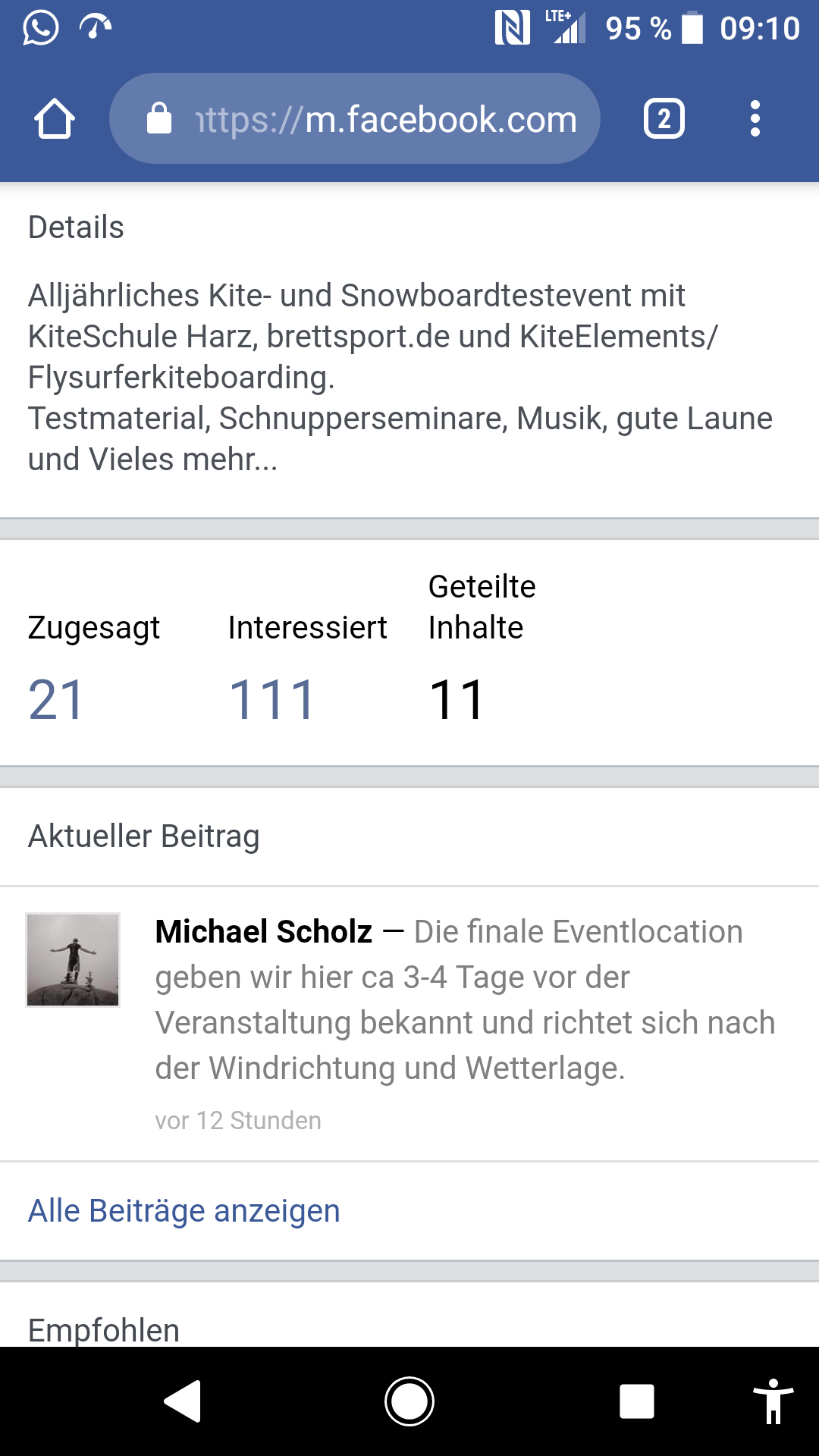Tap the m.facebook.com address bar

355,119
